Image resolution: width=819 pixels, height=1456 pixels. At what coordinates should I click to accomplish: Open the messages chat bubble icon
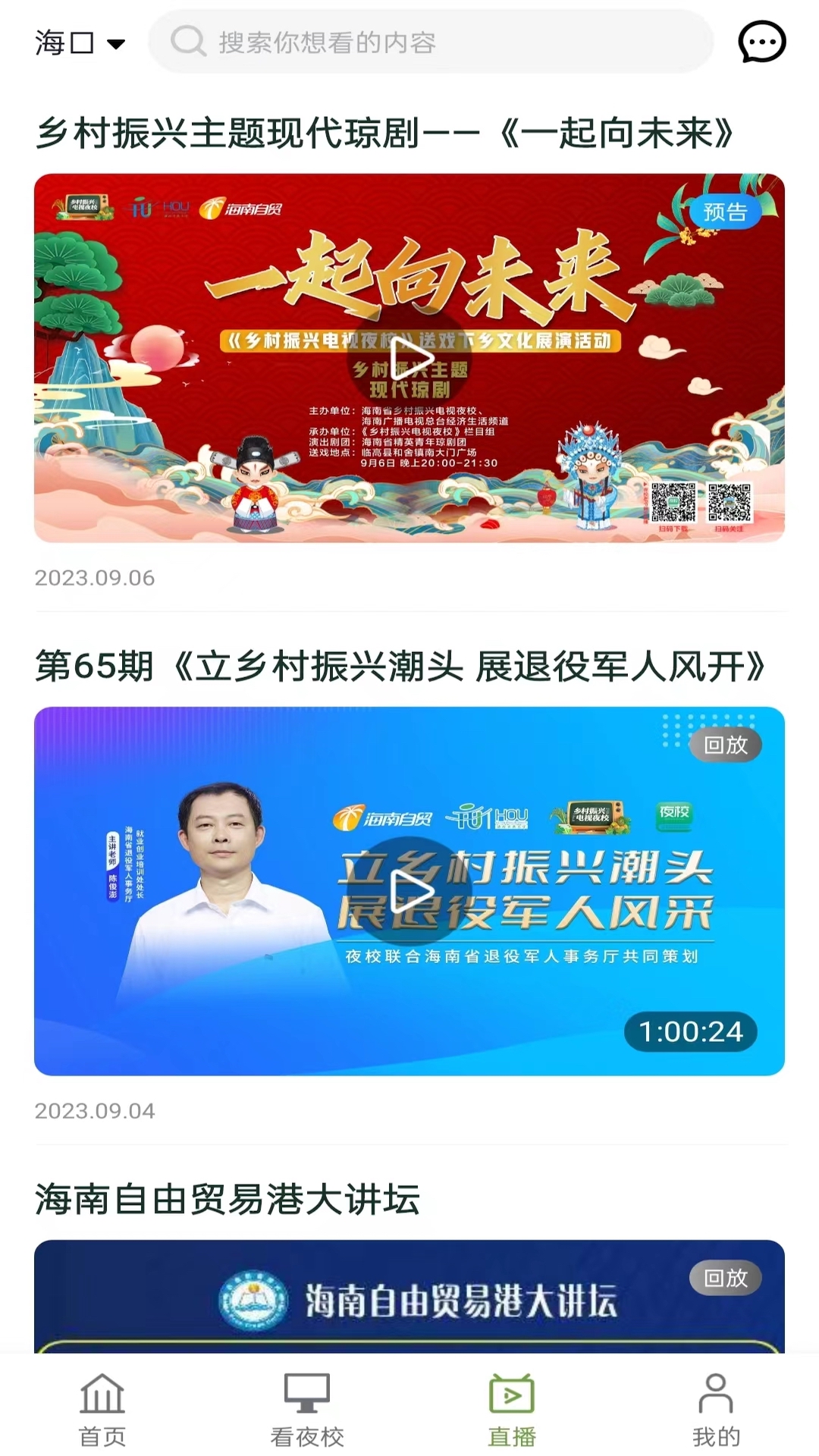tap(761, 42)
